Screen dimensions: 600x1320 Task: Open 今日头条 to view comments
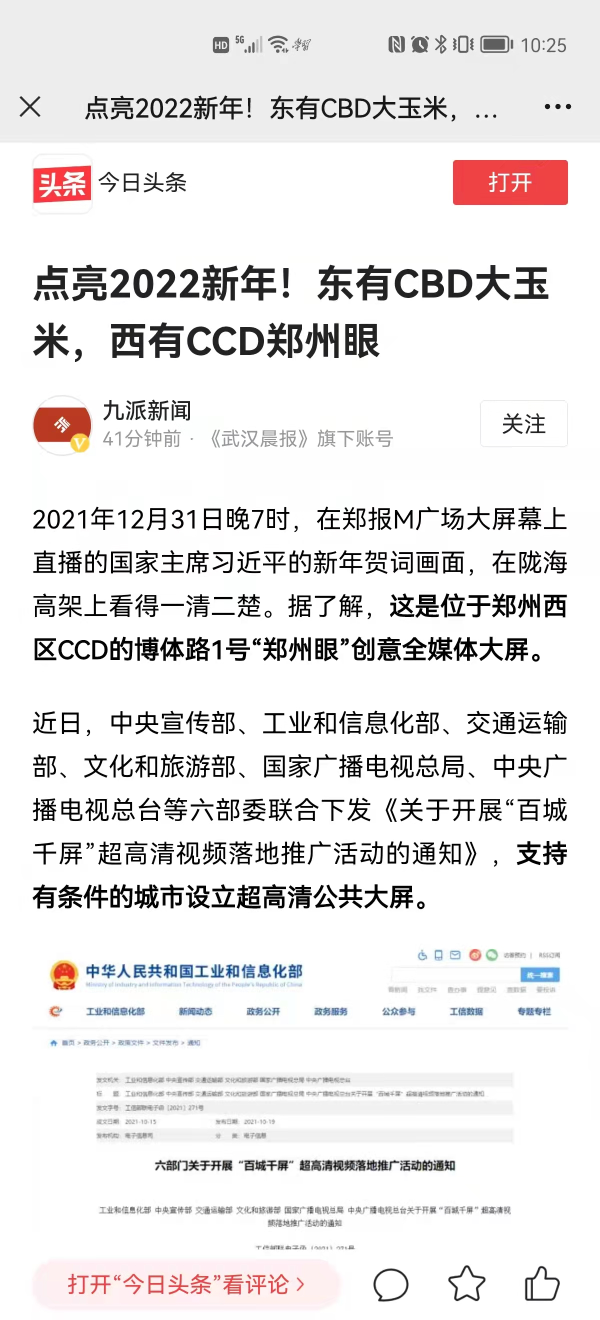[x=186, y=1283]
